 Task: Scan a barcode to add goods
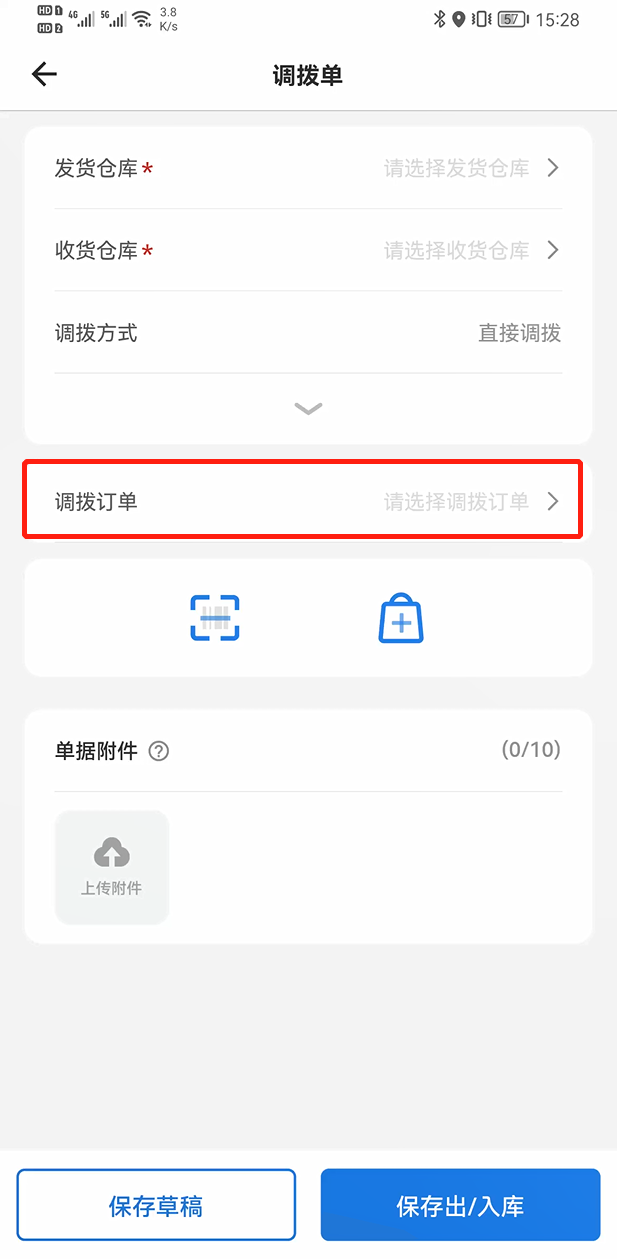(x=215, y=618)
